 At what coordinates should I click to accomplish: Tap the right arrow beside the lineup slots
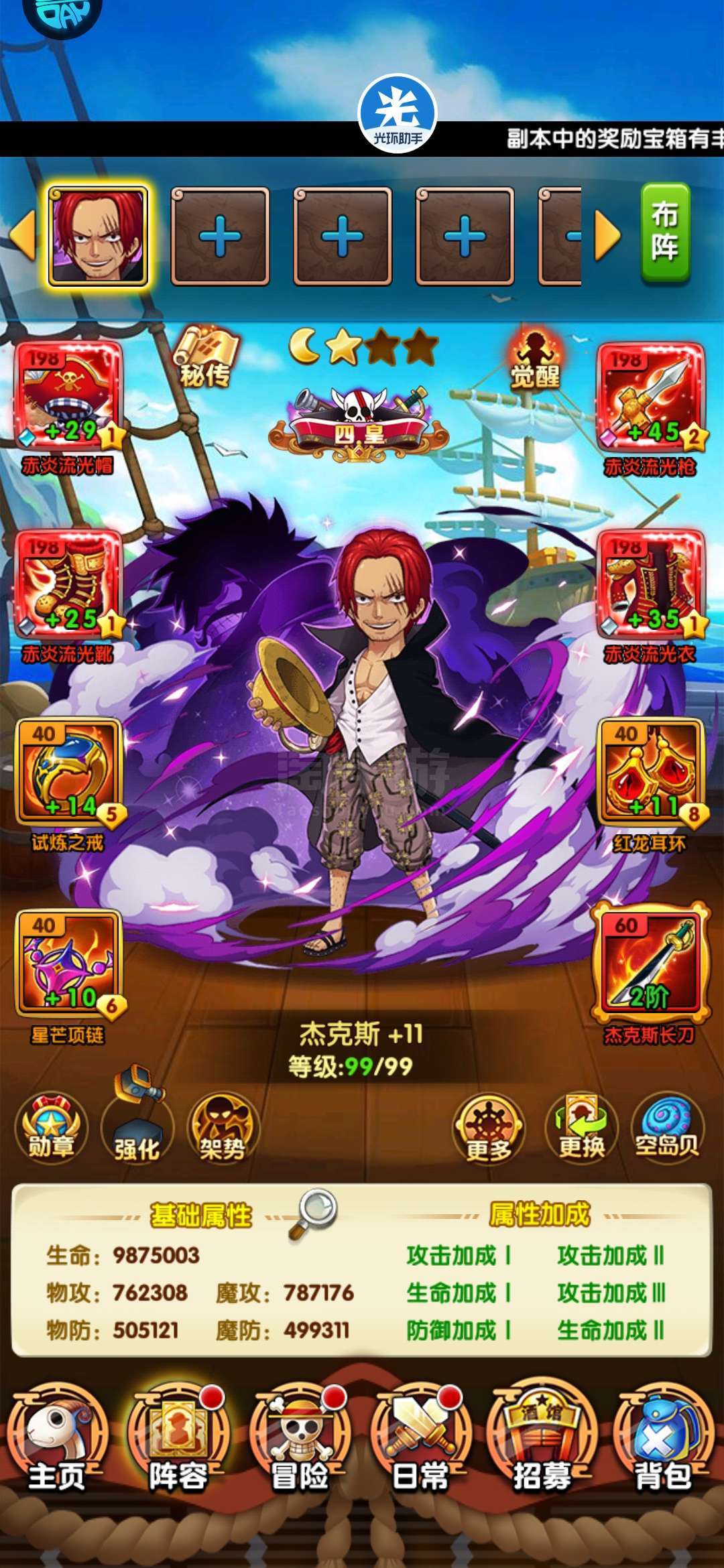[608, 236]
